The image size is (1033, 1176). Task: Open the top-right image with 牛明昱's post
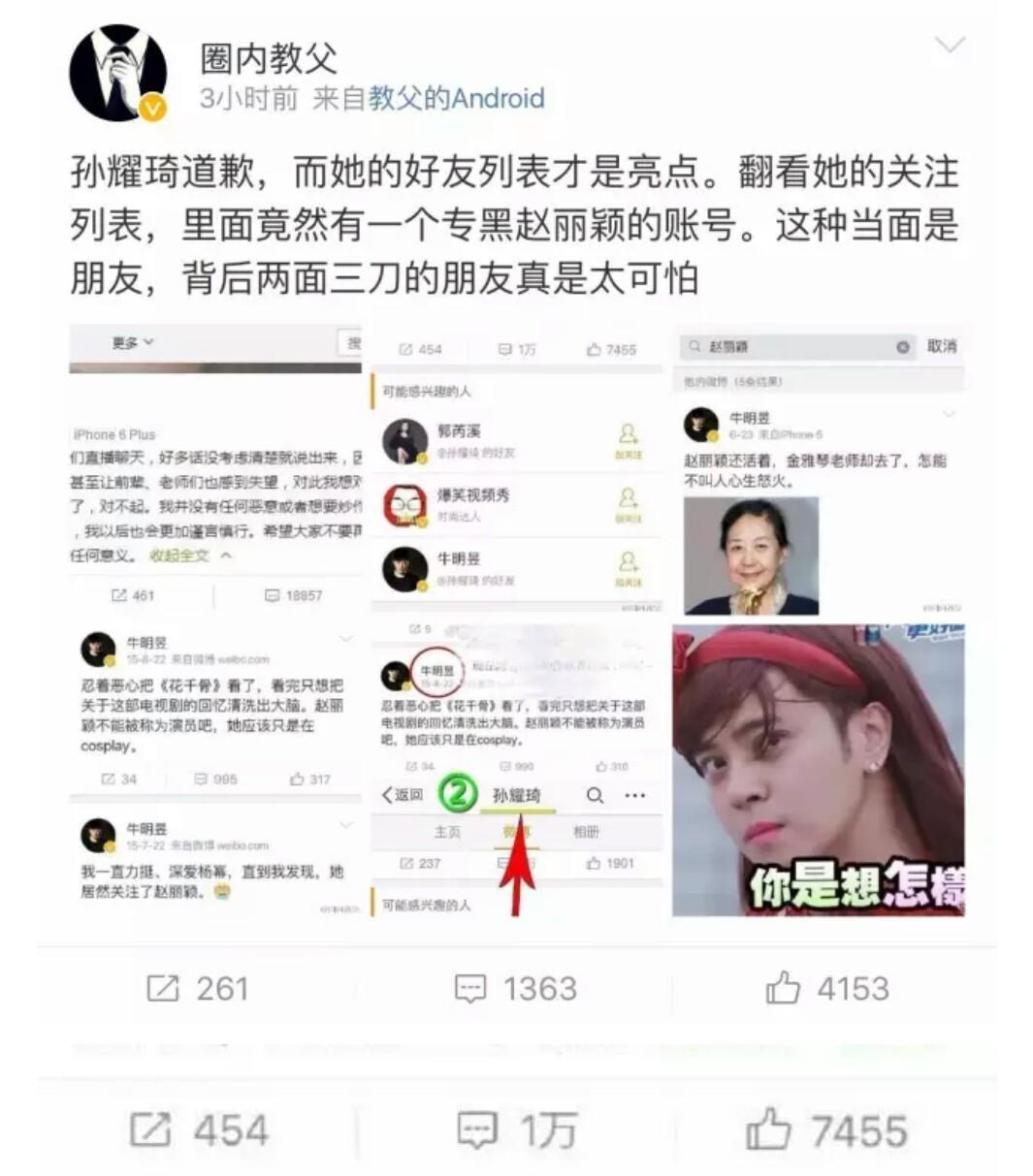pos(818,470)
